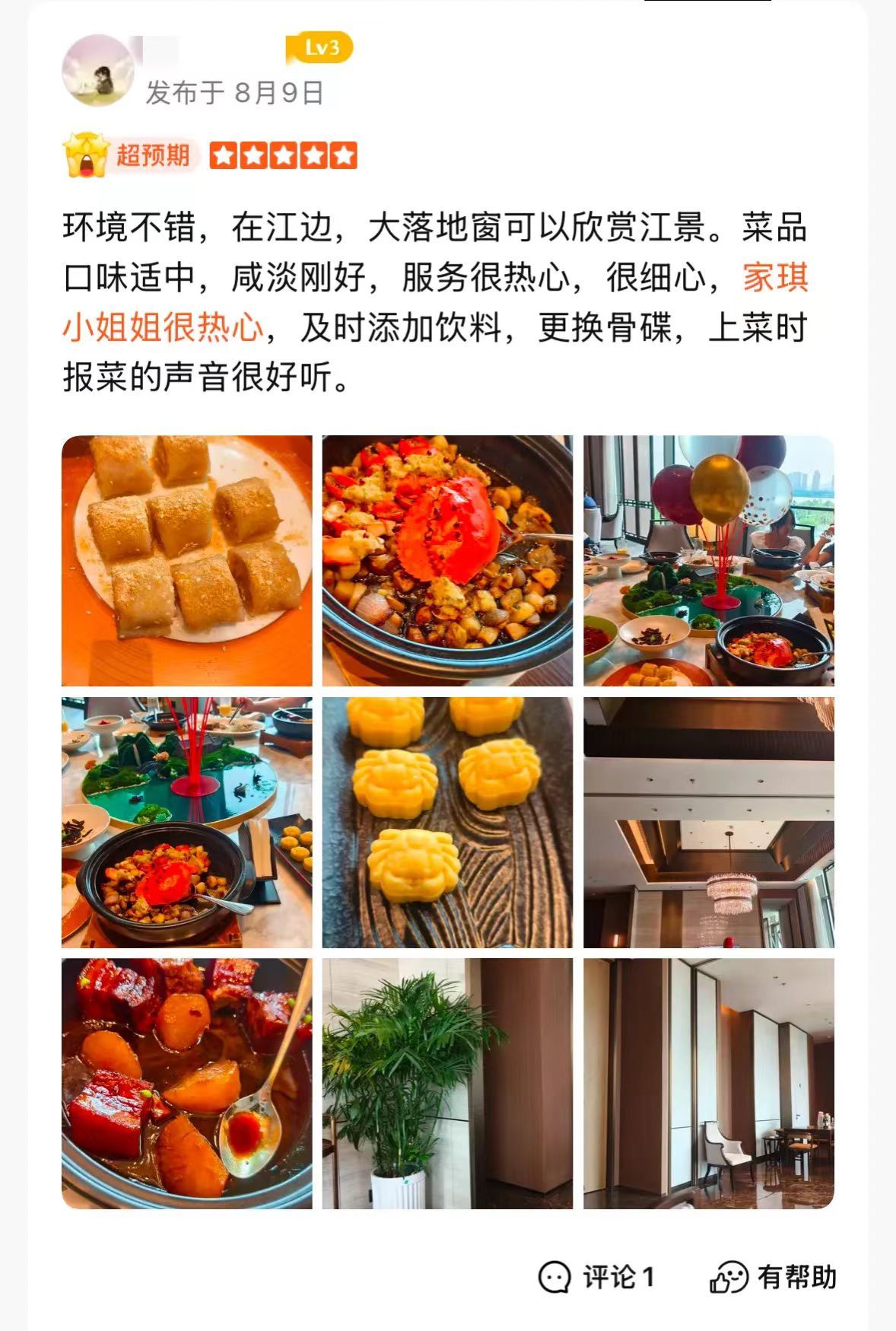Open the potted palm plant photo
Image resolution: width=896 pixels, height=1331 pixels.
[x=447, y=1083]
